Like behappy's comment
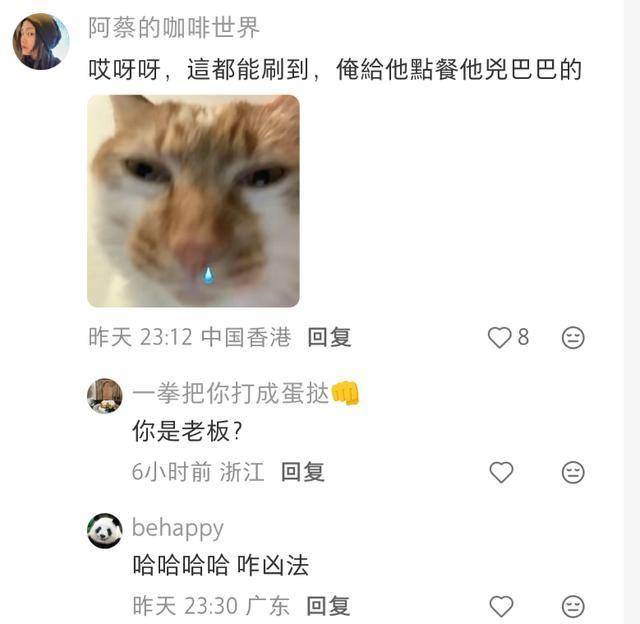Image resolution: width=640 pixels, height=624 pixels. (x=501, y=606)
